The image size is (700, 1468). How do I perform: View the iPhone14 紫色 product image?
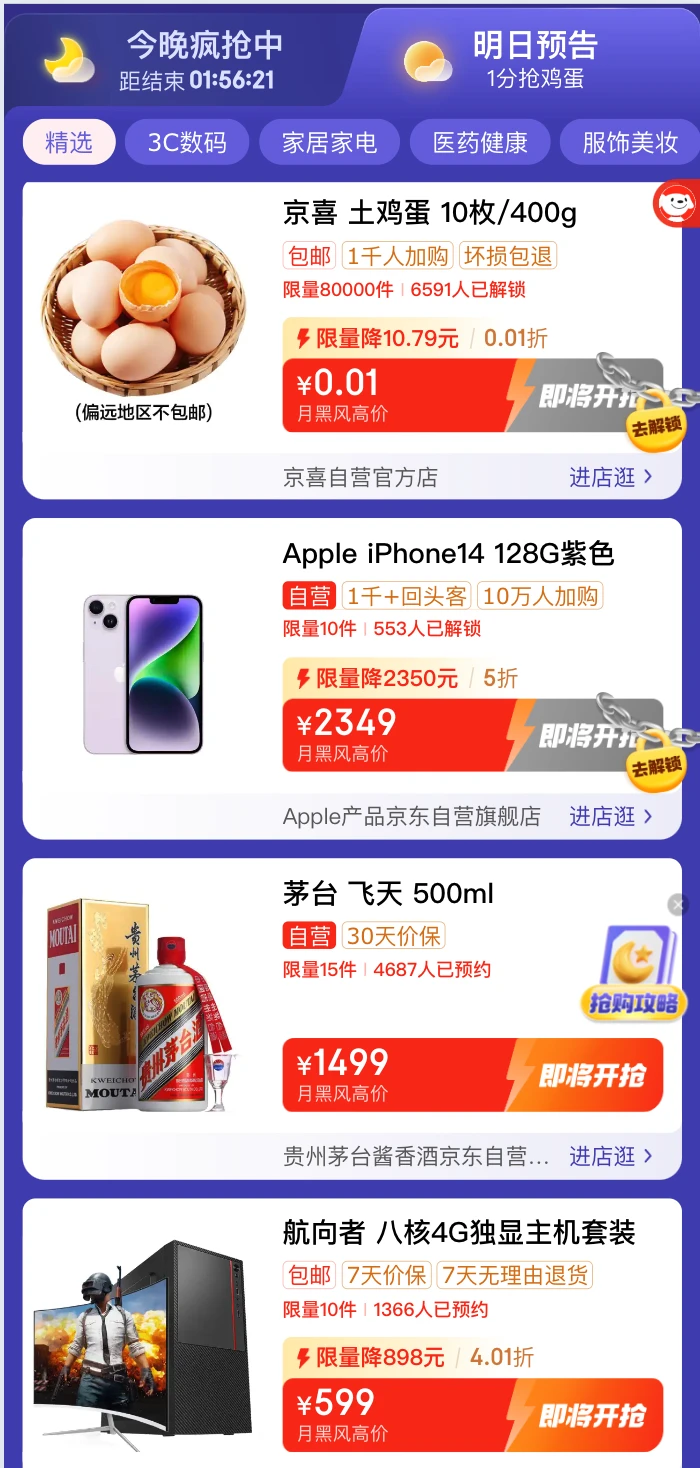tap(143, 674)
